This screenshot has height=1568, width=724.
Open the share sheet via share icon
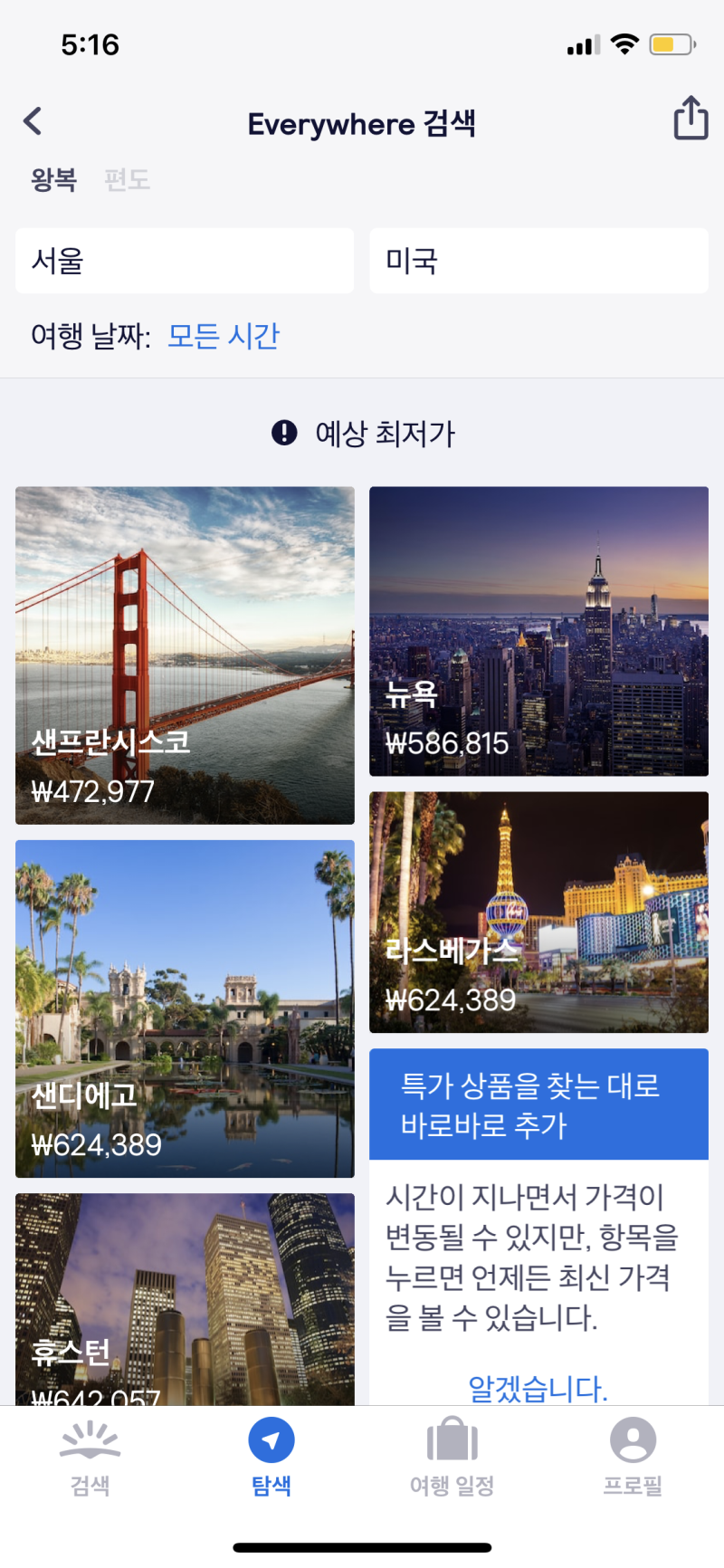click(x=689, y=118)
